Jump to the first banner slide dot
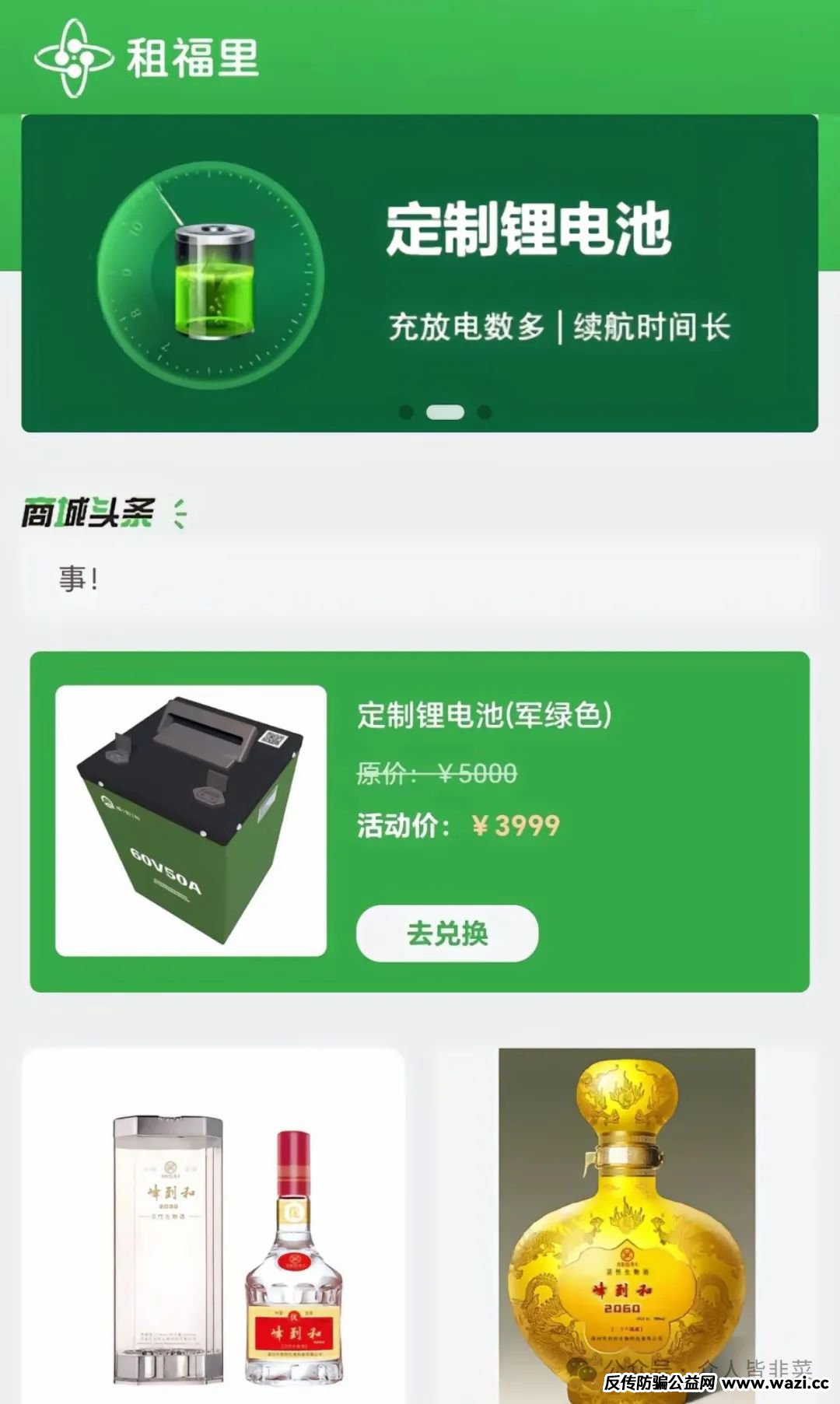 406,412
